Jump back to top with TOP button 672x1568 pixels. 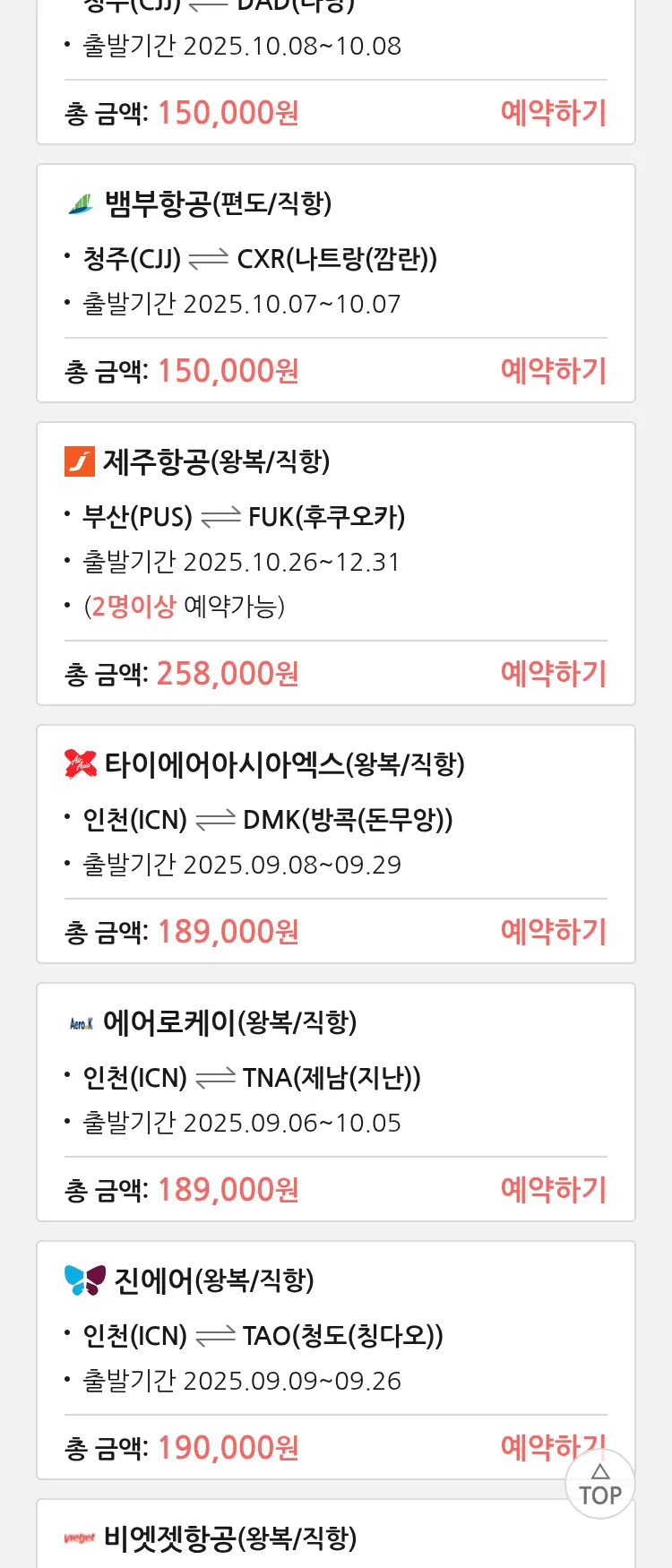pos(600,1486)
